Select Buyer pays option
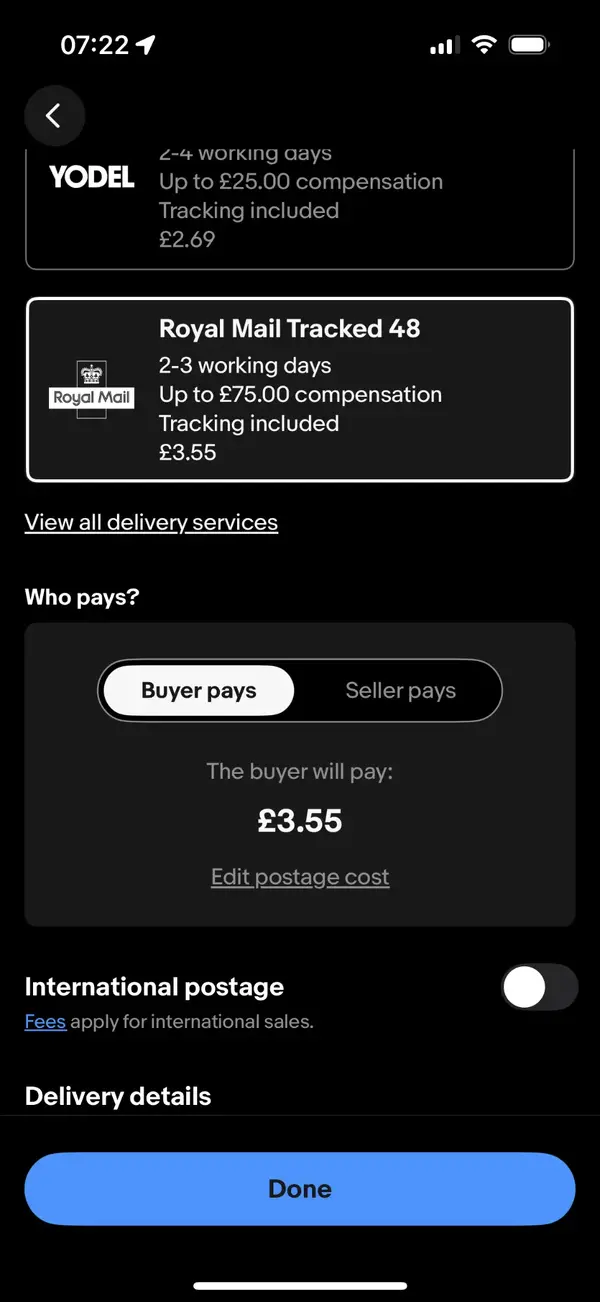Screen dimensions: 600x1302 (199, 691)
